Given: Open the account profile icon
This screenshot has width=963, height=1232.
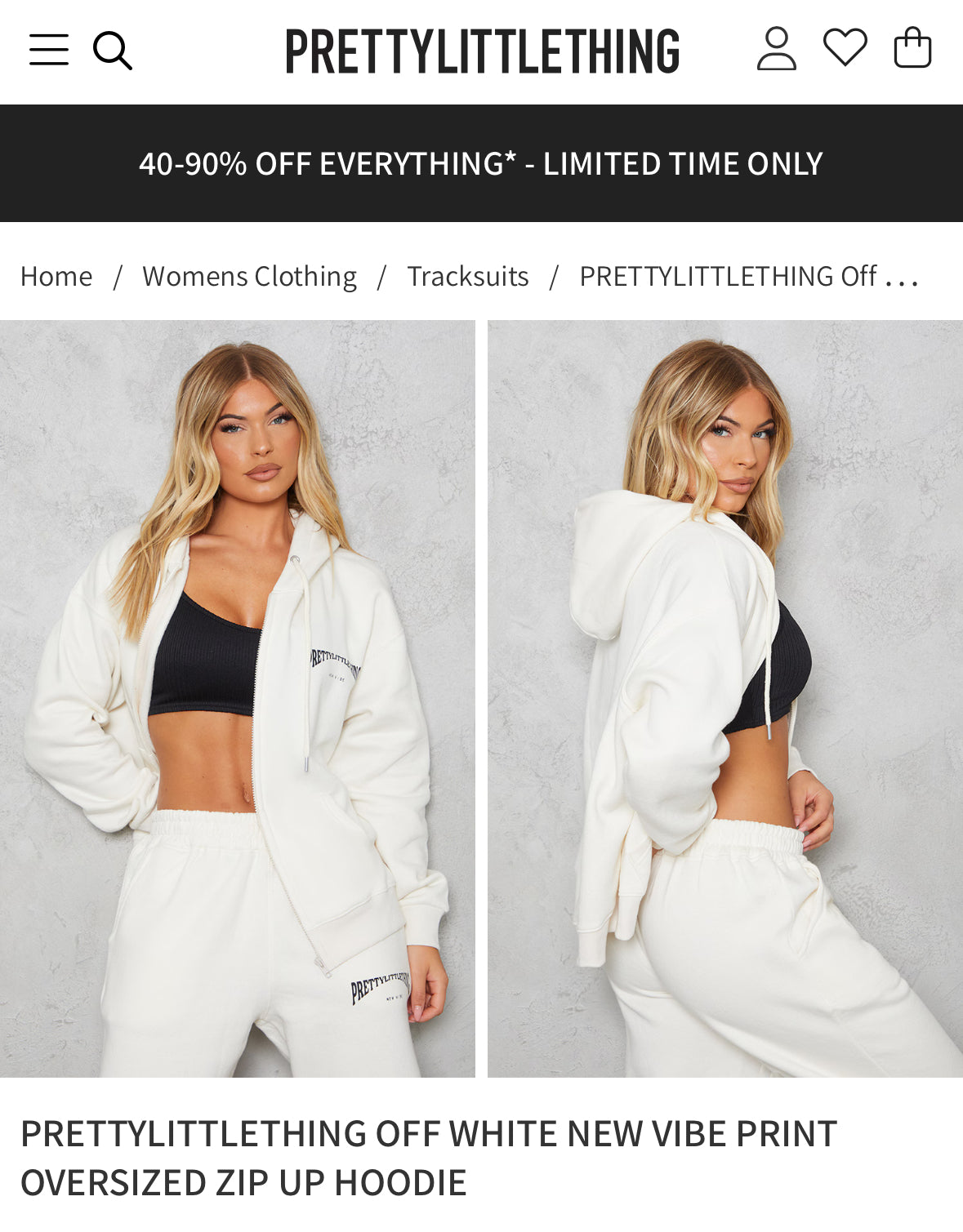Looking at the screenshot, I should (776, 49).
